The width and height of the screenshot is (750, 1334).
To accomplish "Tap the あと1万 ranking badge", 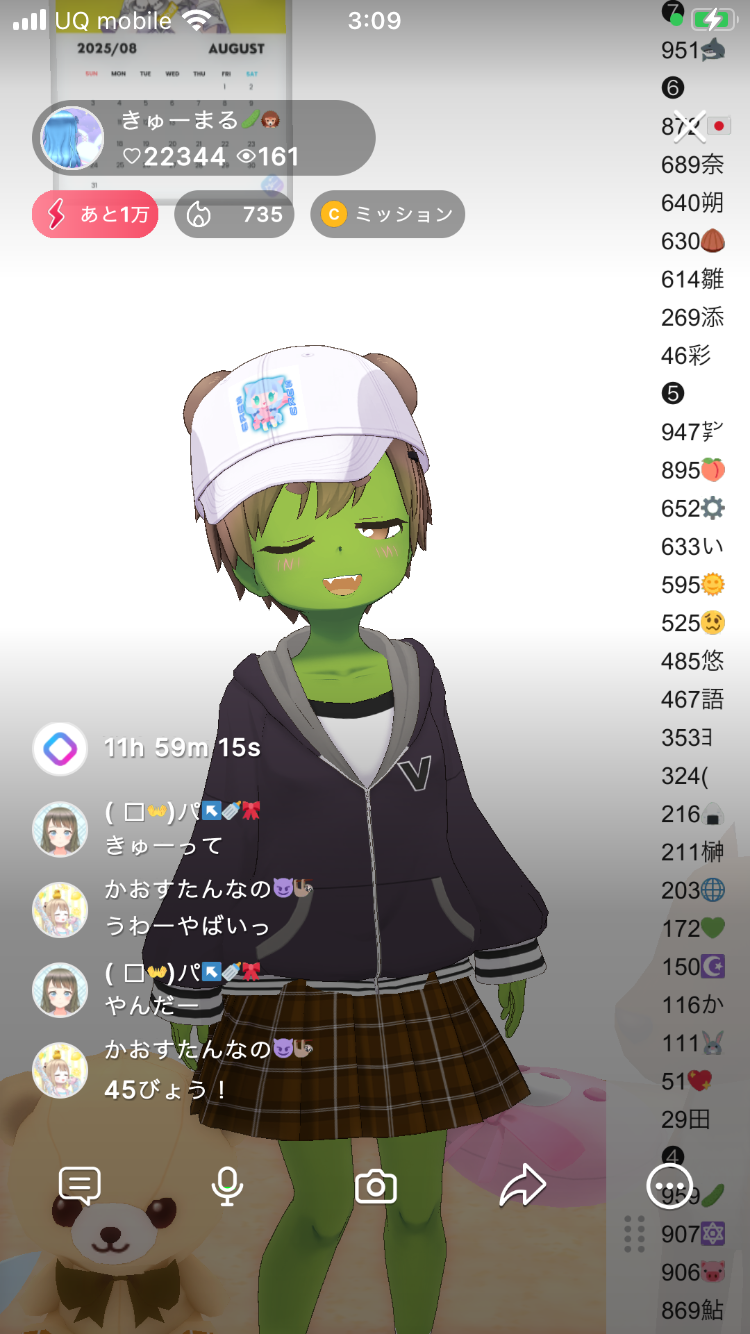I will tap(96, 214).
